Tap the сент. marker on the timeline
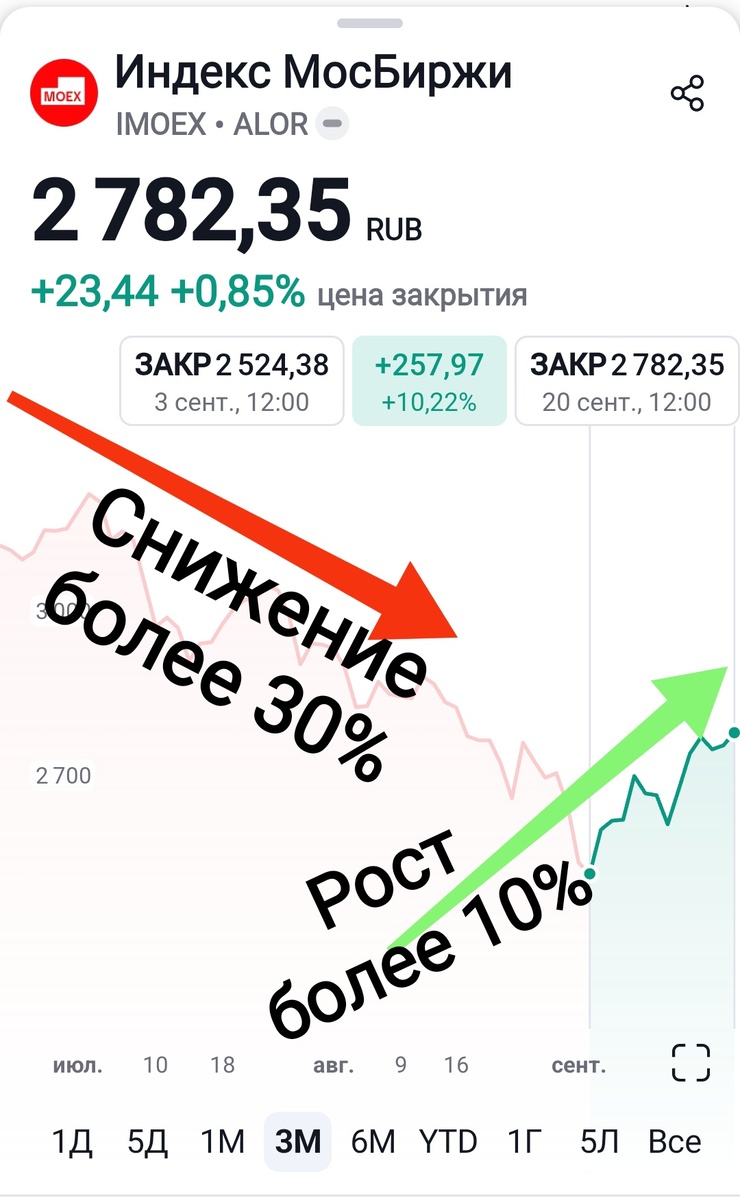The width and height of the screenshot is (740, 1200). pyautogui.click(x=578, y=1065)
